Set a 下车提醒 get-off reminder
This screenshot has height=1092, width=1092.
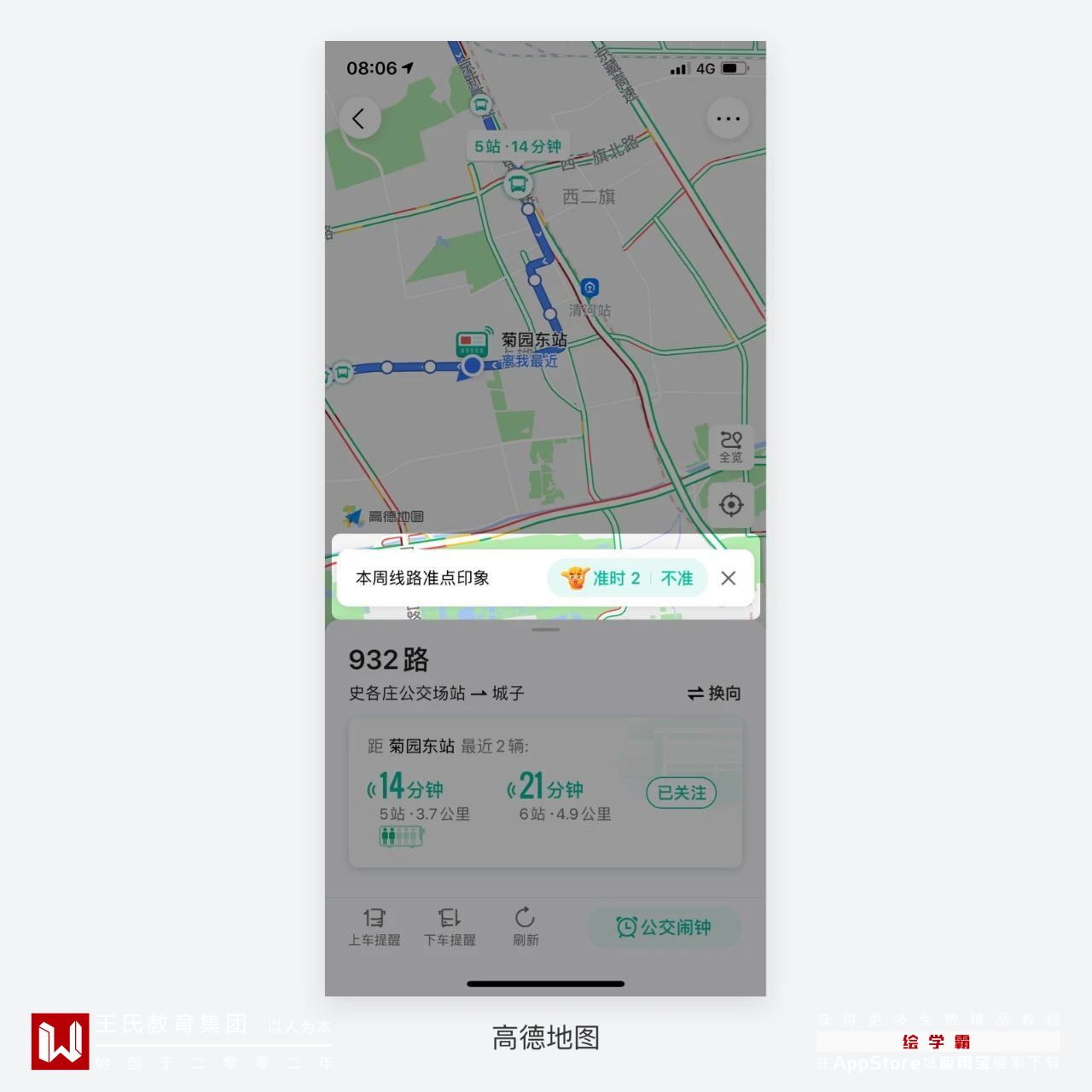pos(450,926)
